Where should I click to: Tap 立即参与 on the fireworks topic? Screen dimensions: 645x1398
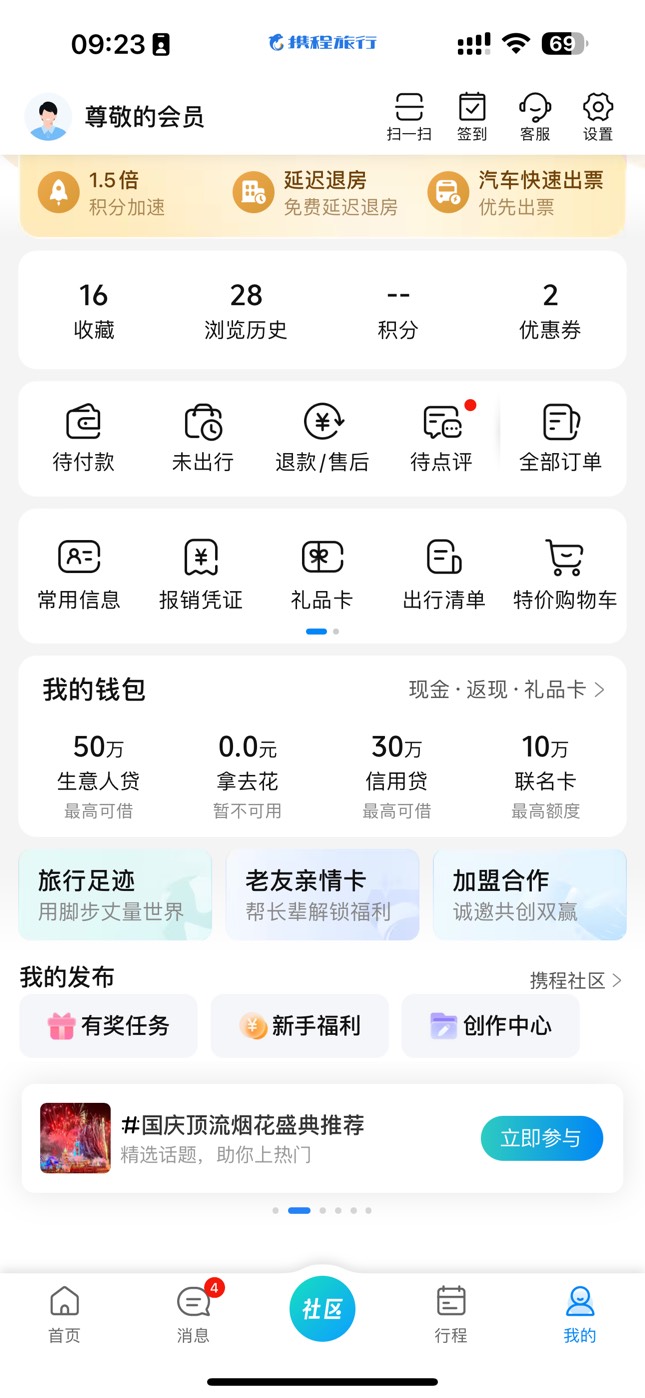tap(541, 1138)
